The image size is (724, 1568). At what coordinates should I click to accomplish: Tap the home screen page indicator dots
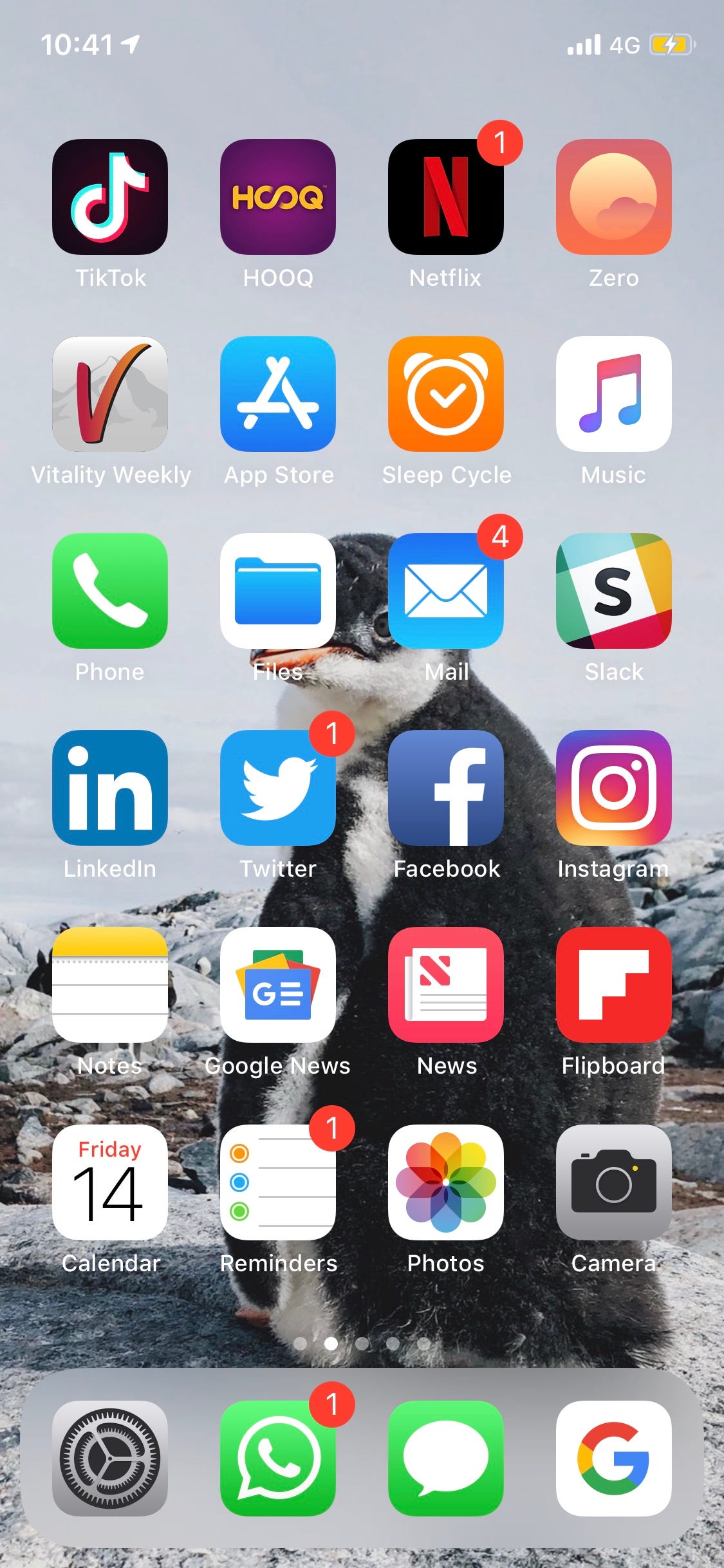coord(362,1343)
